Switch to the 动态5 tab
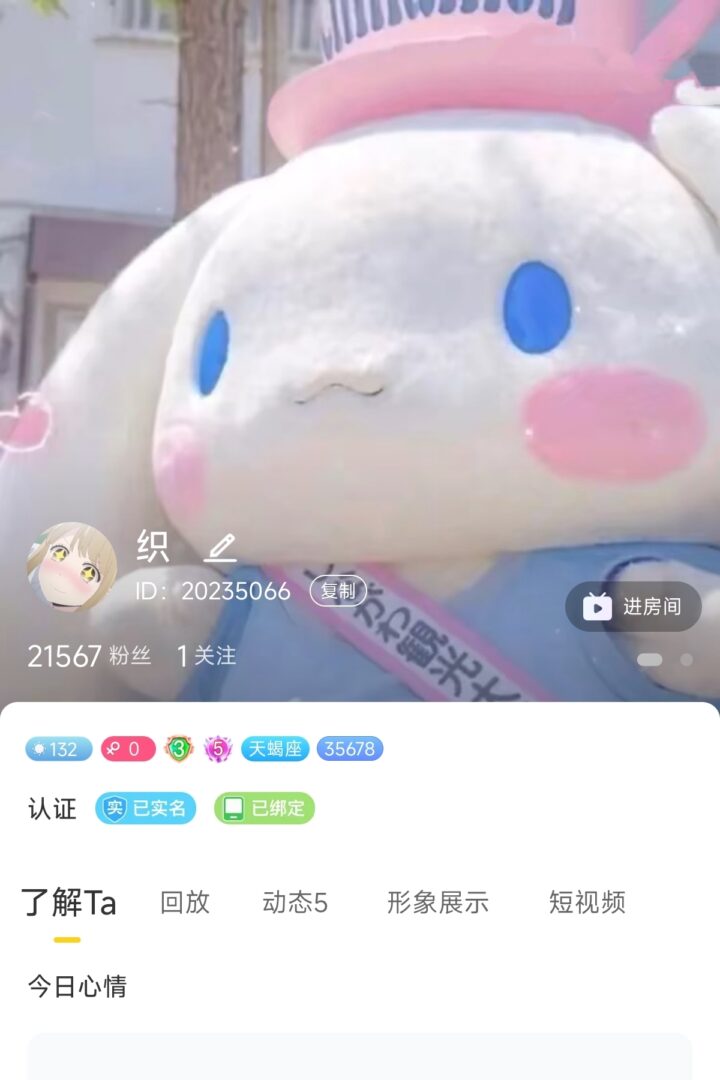Image resolution: width=720 pixels, height=1080 pixels. tap(295, 902)
